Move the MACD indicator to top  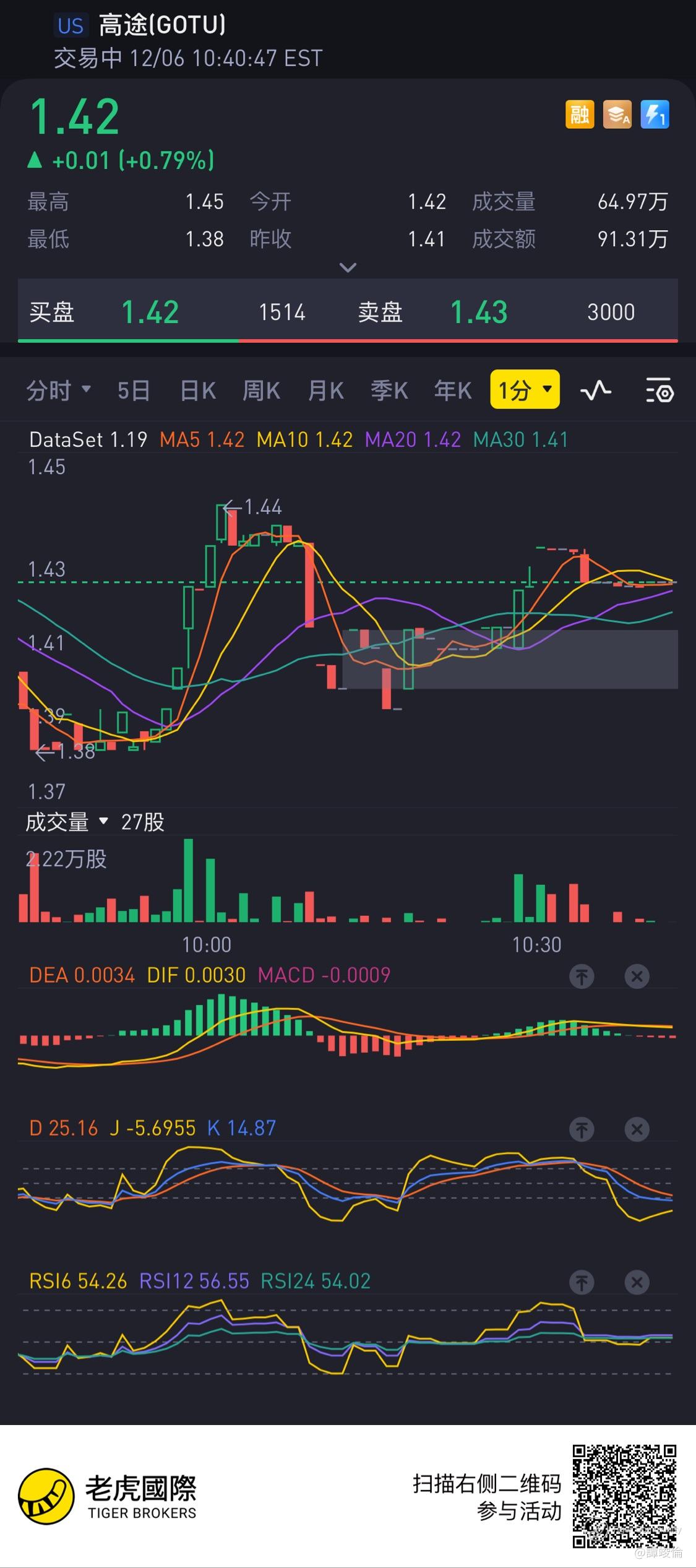pyautogui.click(x=582, y=976)
